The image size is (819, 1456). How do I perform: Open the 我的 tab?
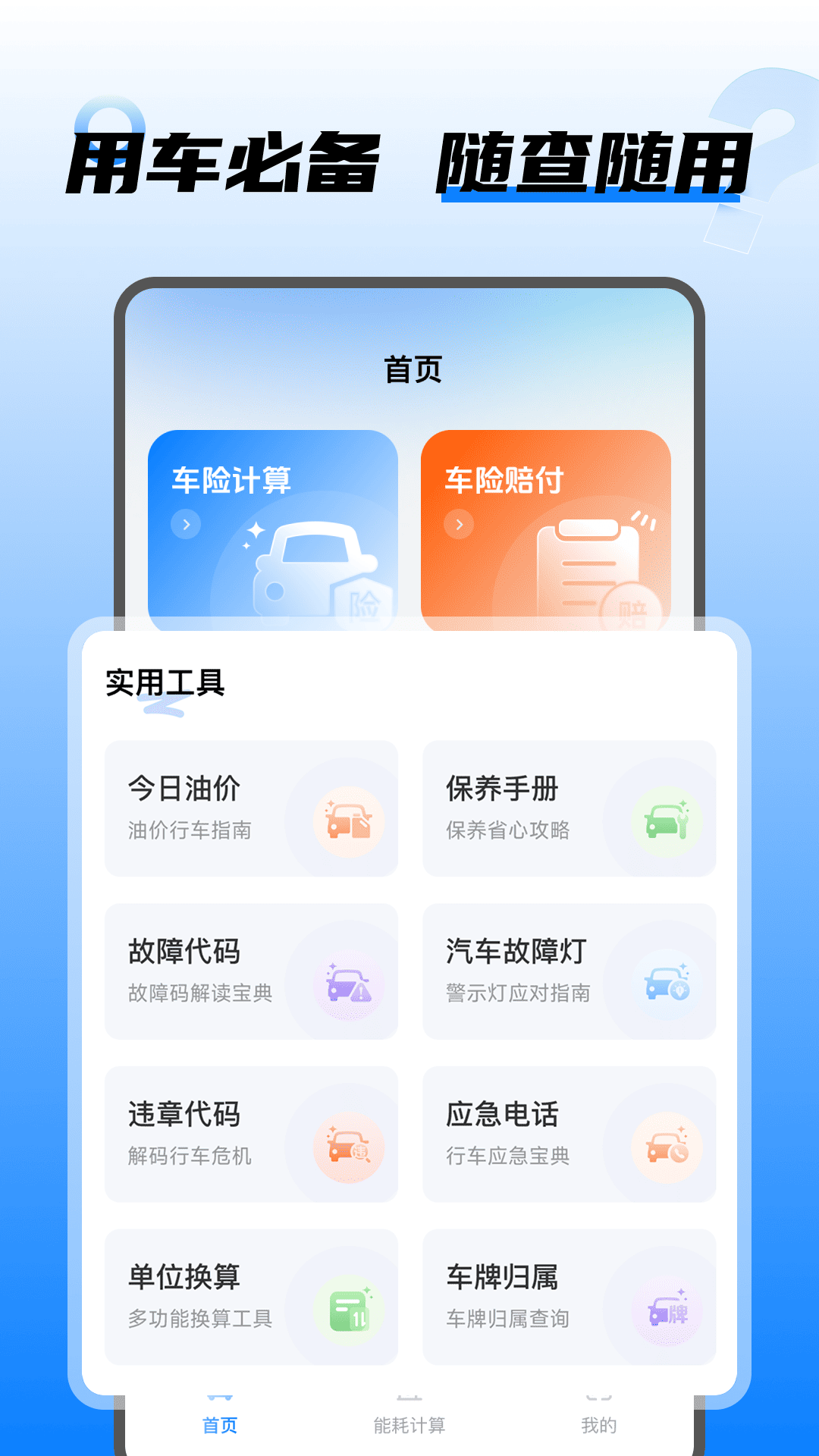point(601,1424)
